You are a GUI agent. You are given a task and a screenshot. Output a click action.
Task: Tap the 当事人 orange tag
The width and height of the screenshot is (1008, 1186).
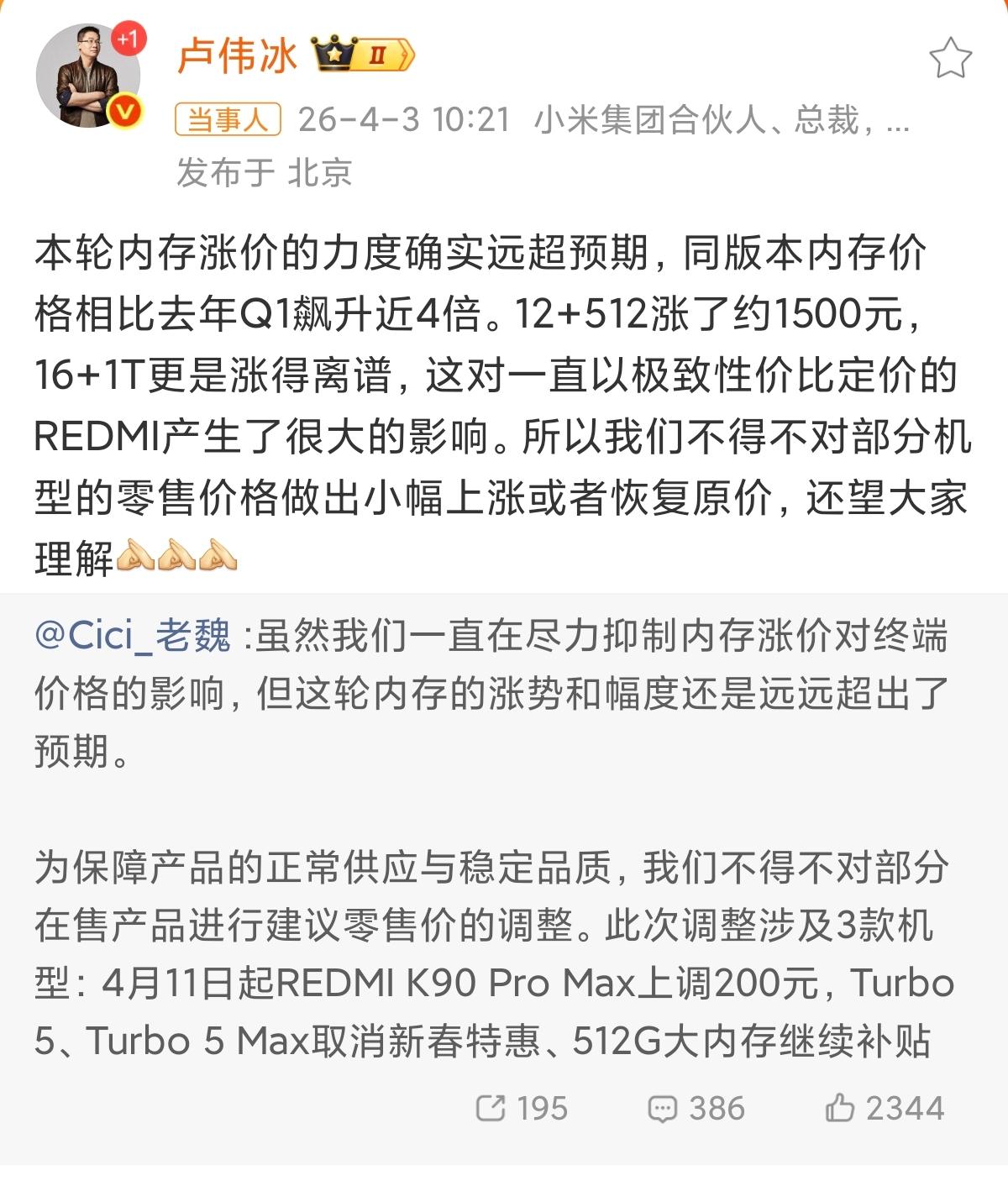[226, 118]
